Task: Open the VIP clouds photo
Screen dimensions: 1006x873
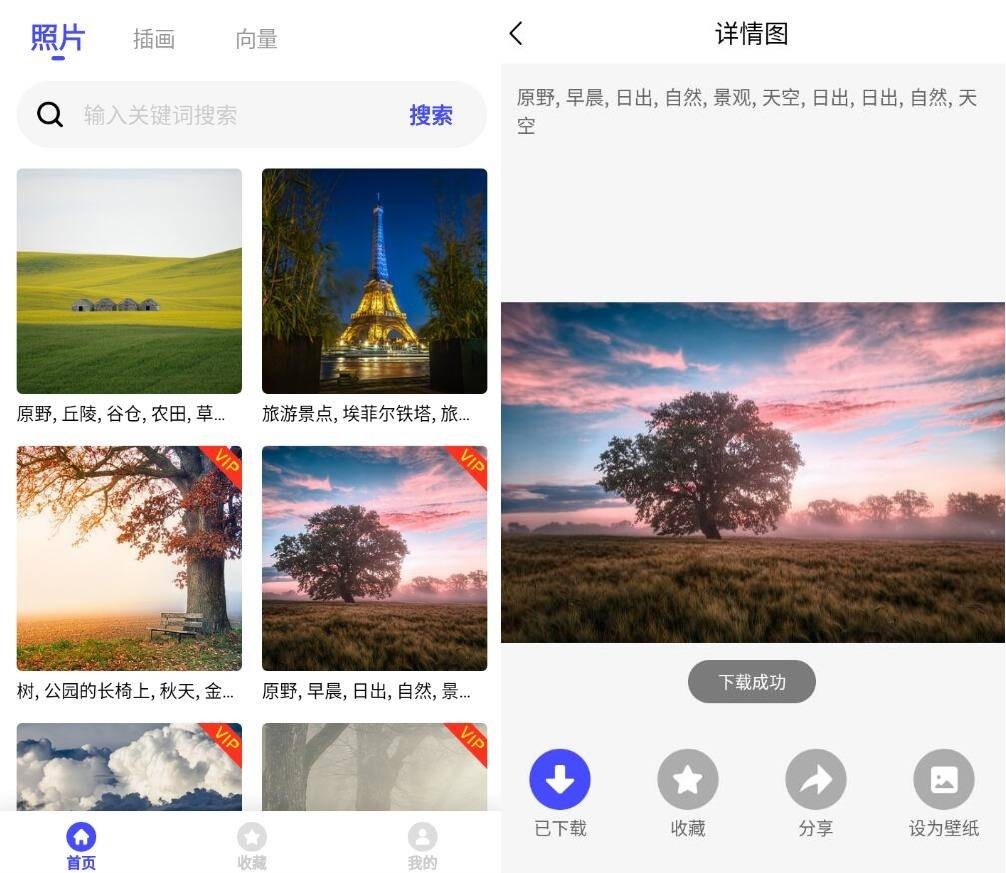Action: (129, 766)
